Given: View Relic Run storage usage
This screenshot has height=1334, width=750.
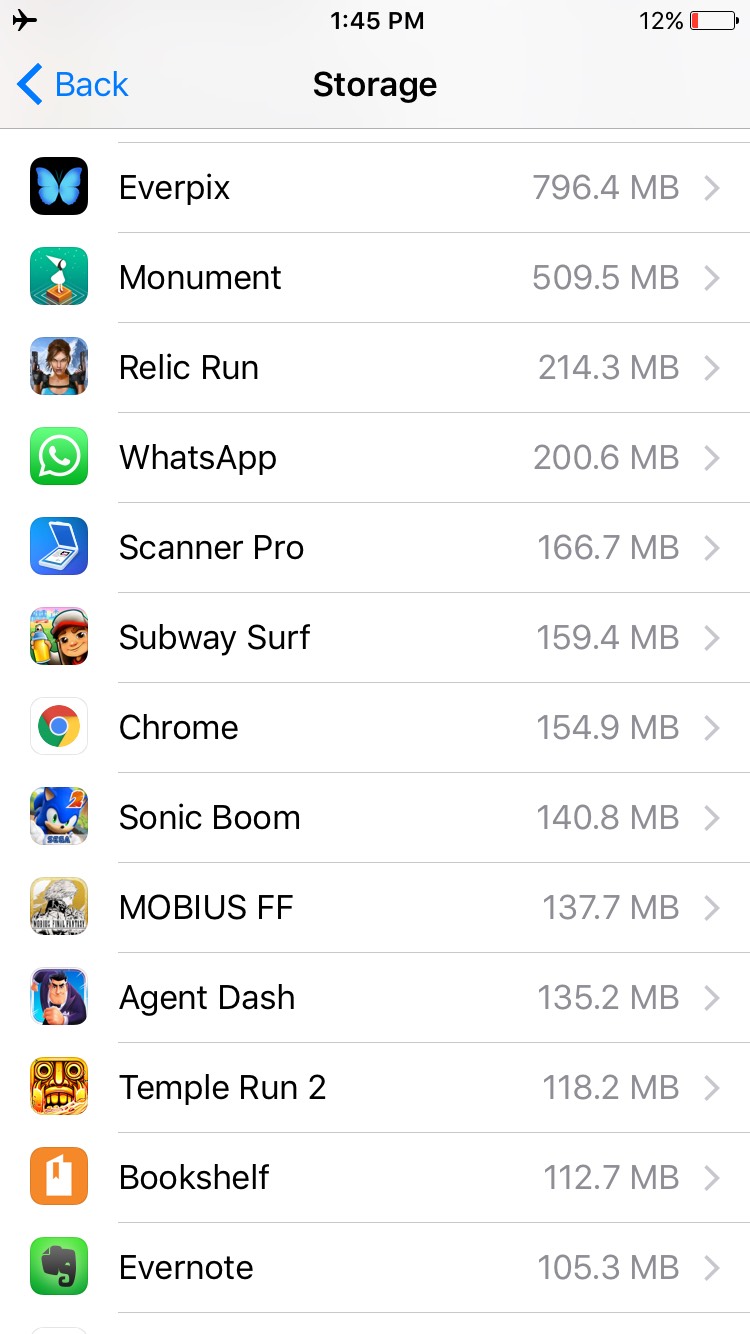Looking at the screenshot, I should 375,368.
